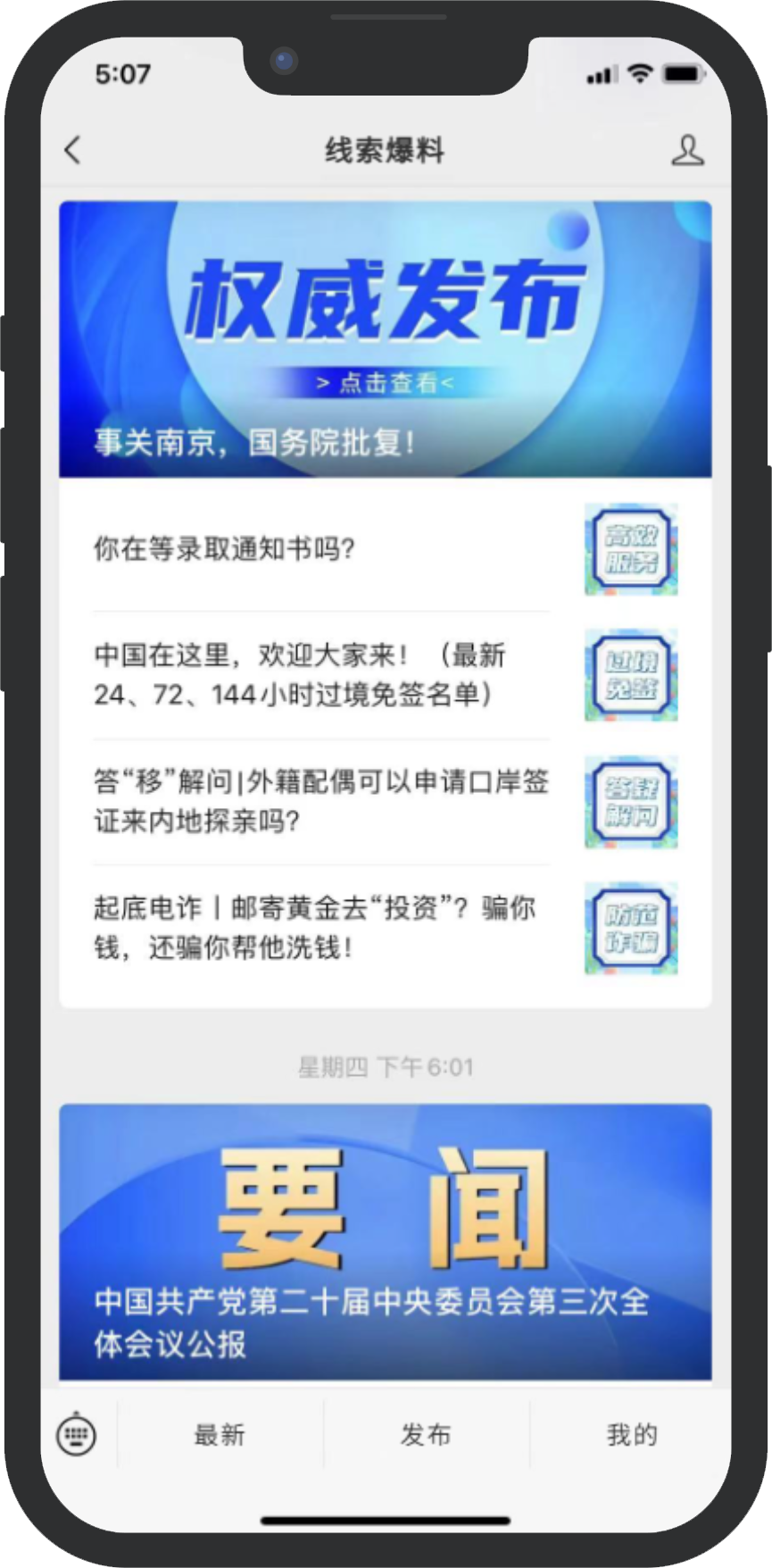Open the 最新 menu
Viewport: 772px width, 1568px height.
[220, 1435]
